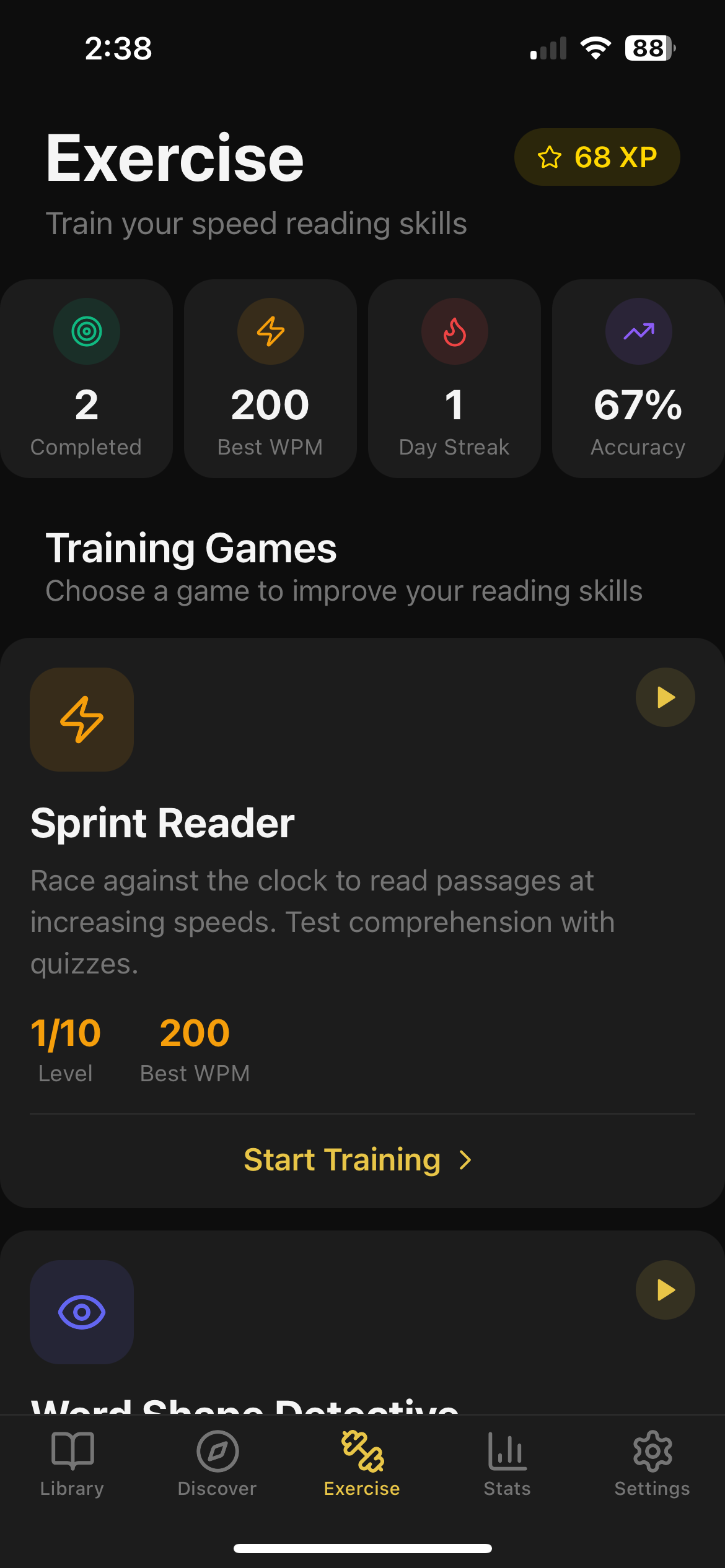This screenshot has width=725, height=1568.
Task: Tap the green target Completed icon
Action: [x=86, y=331]
